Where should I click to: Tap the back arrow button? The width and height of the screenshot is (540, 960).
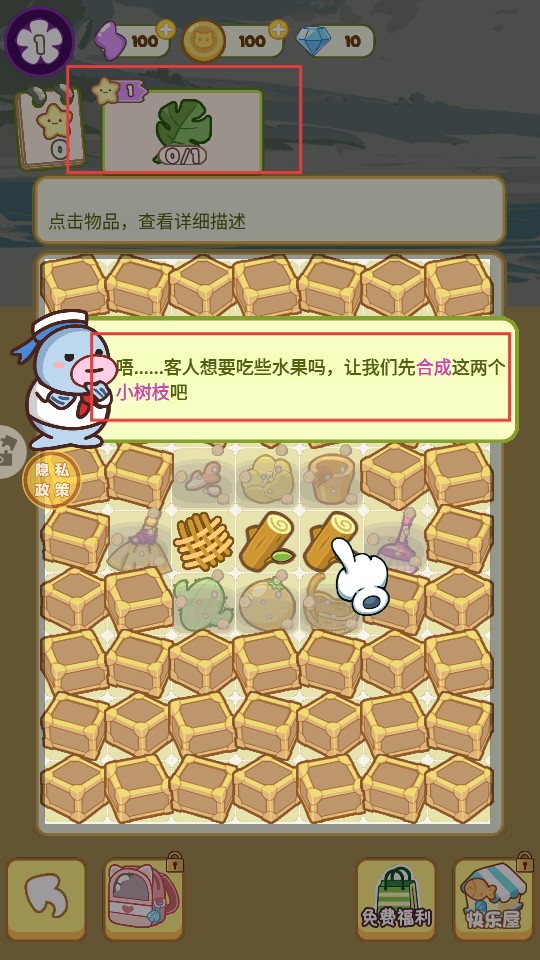coord(47,899)
